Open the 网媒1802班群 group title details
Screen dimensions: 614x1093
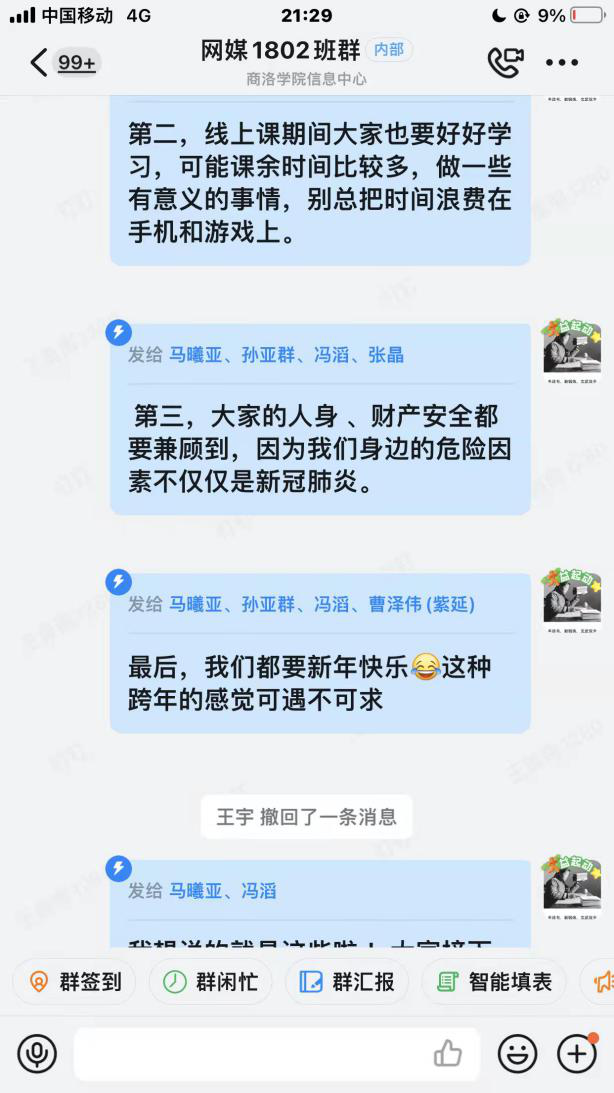(x=281, y=51)
